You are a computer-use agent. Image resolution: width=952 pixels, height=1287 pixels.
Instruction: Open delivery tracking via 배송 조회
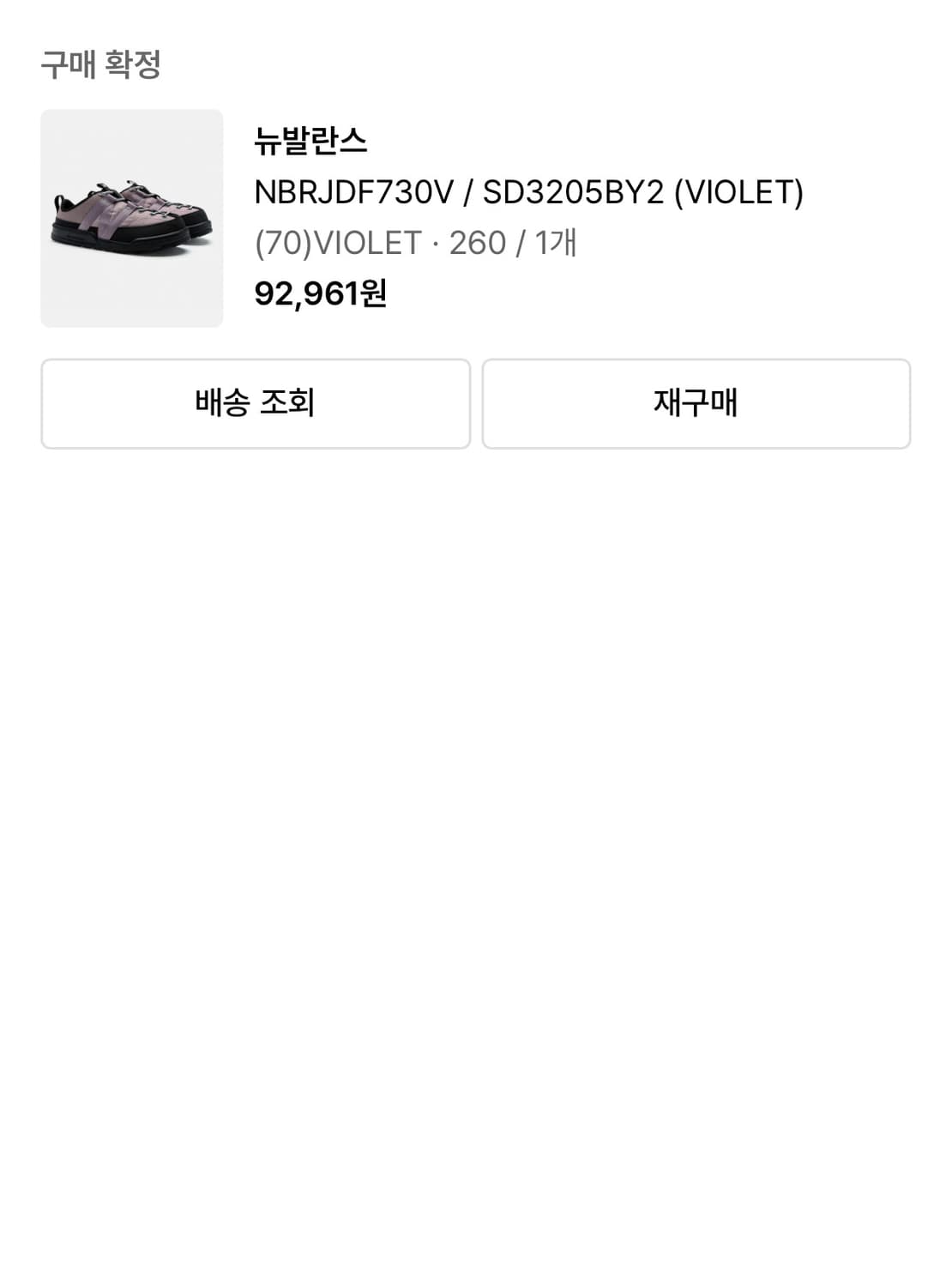(x=255, y=403)
